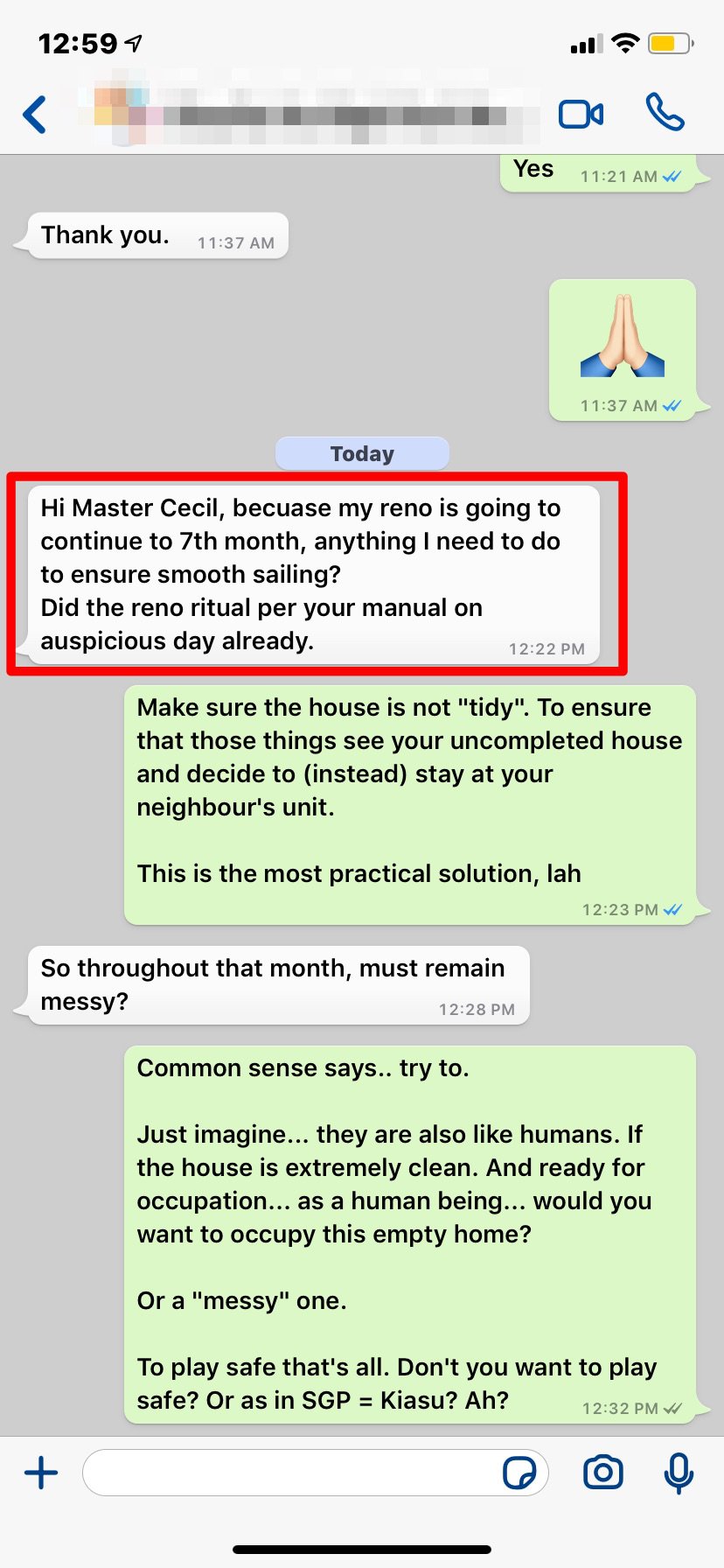Go back to the chat list

tap(35, 115)
